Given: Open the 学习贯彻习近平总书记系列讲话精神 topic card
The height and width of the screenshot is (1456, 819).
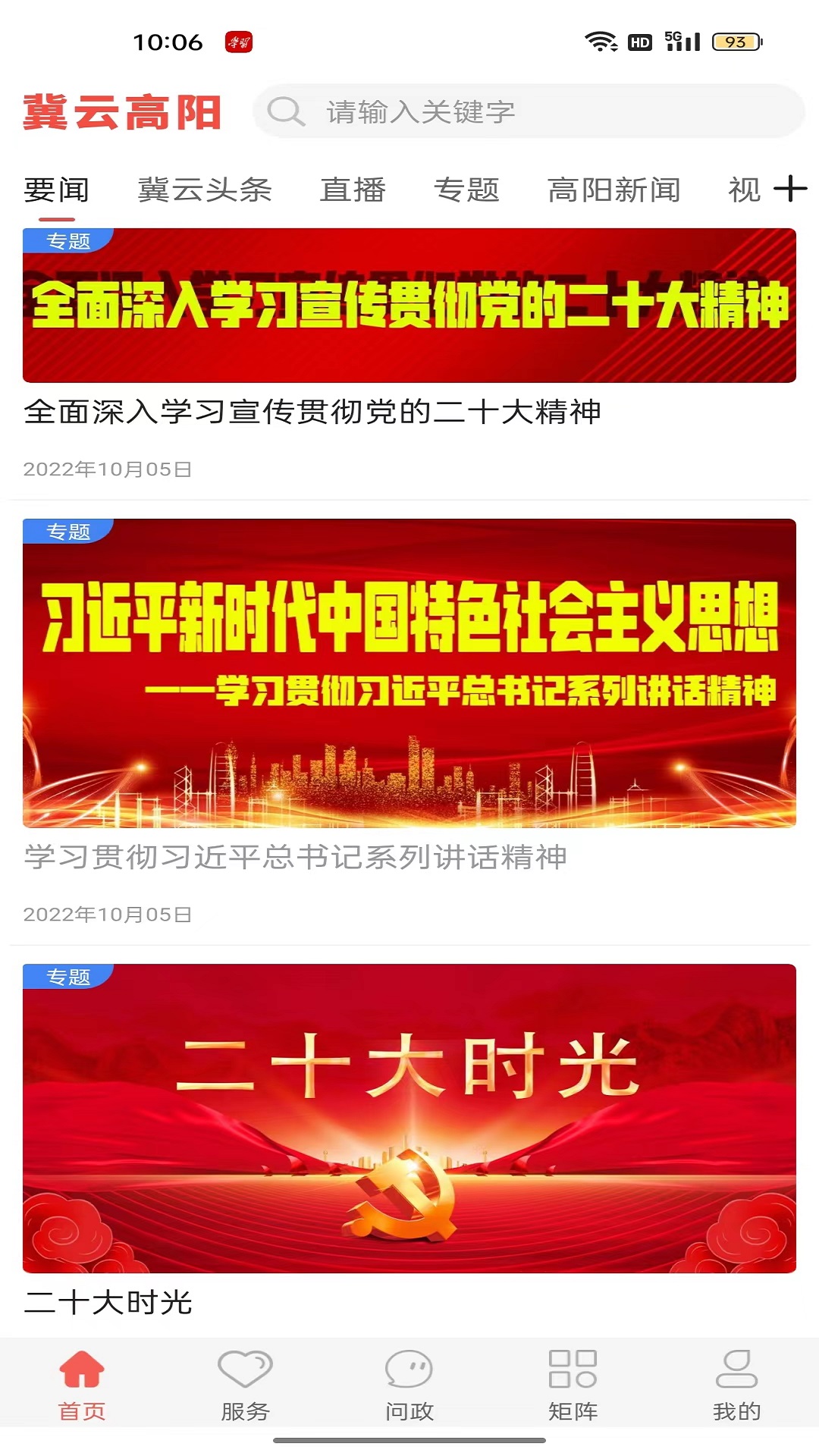Looking at the screenshot, I should tap(409, 673).
